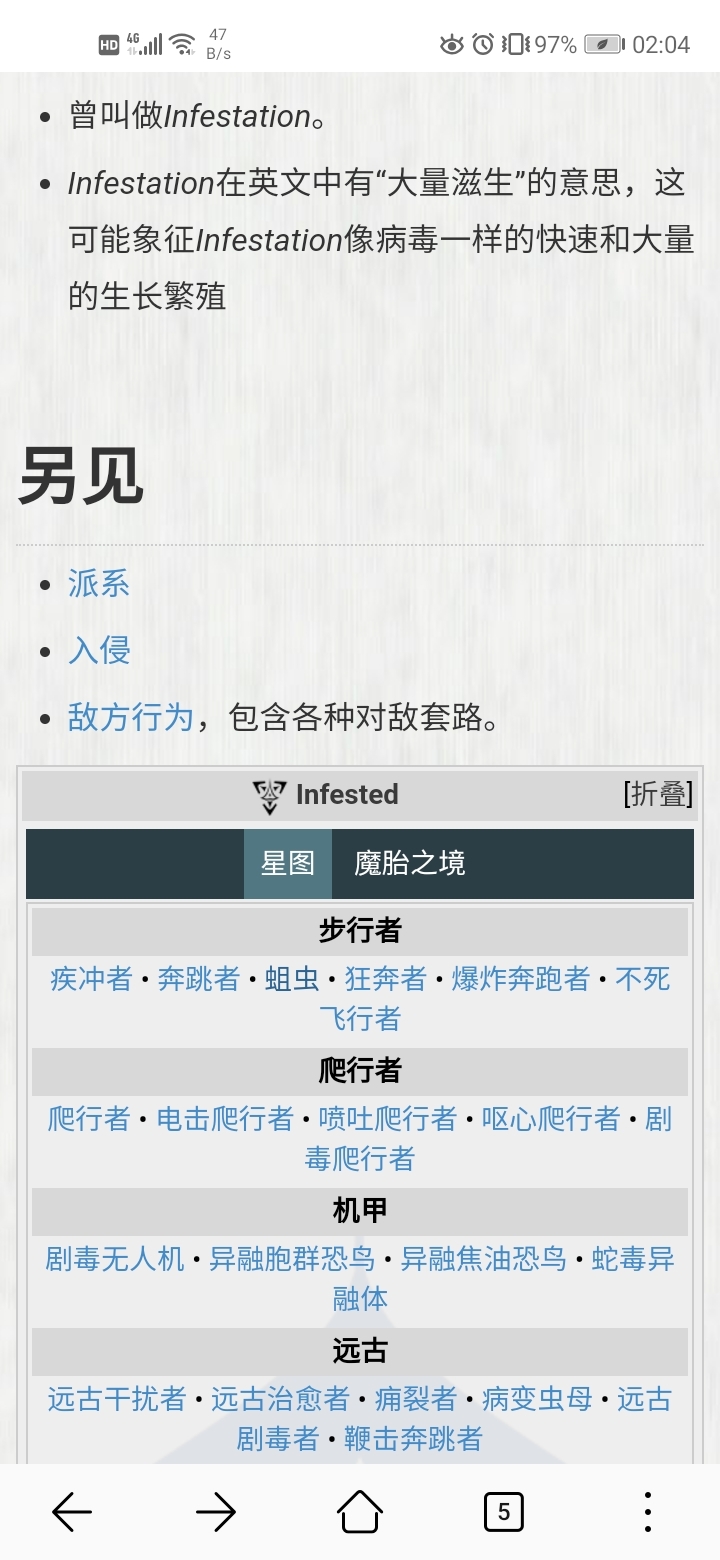Viewport: 720px width, 1560px height.
Task: Open the 派系 link
Action: tap(98, 584)
